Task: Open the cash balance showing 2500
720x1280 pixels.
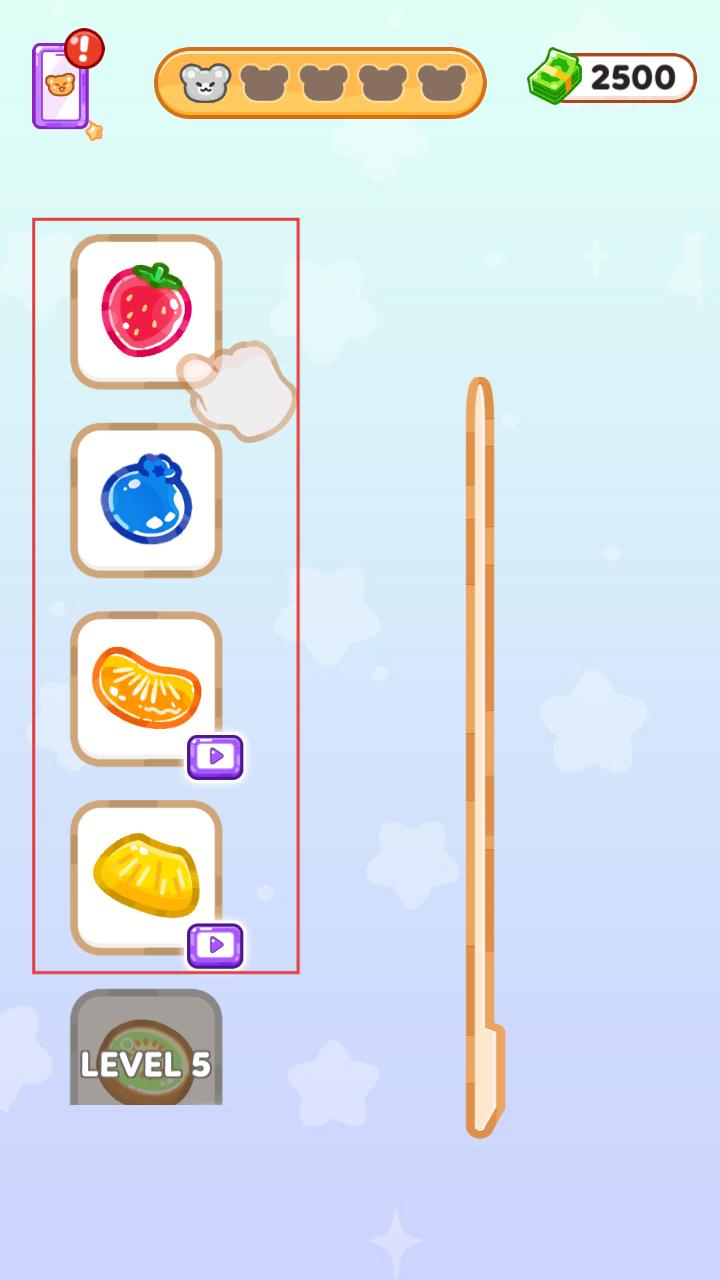Action: 612,77
